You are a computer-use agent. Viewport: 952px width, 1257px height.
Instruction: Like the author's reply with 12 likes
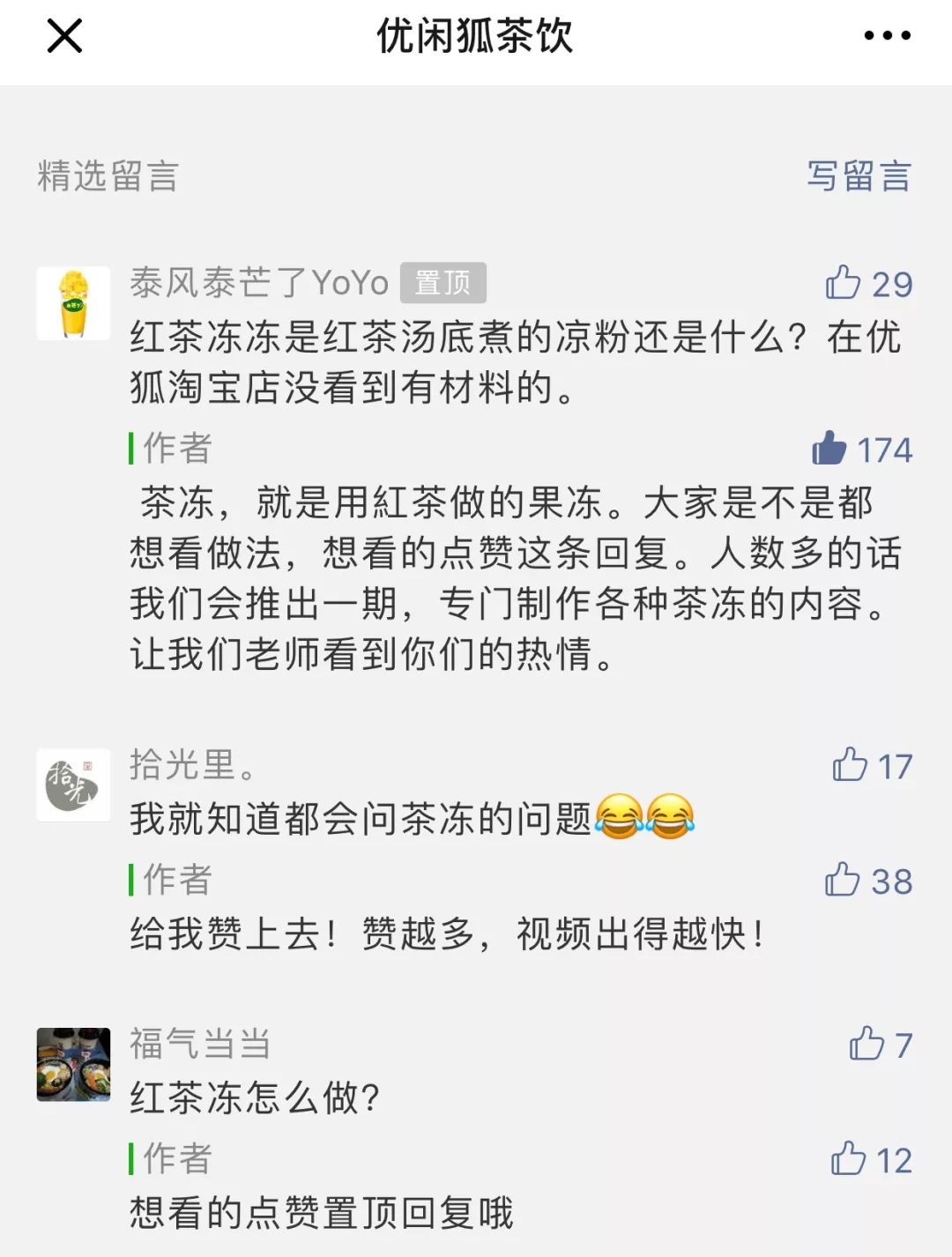point(848,1159)
